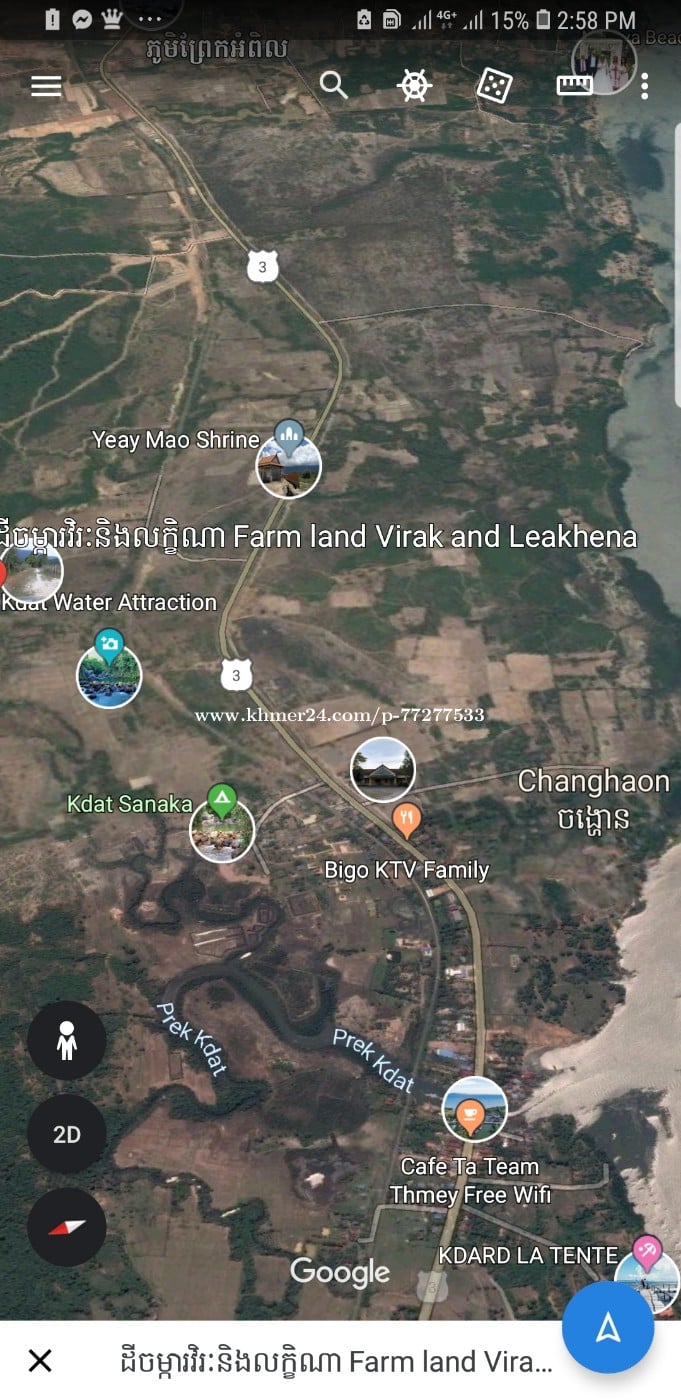
Task: Open the hamburger menu drawer
Action: click(x=46, y=86)
